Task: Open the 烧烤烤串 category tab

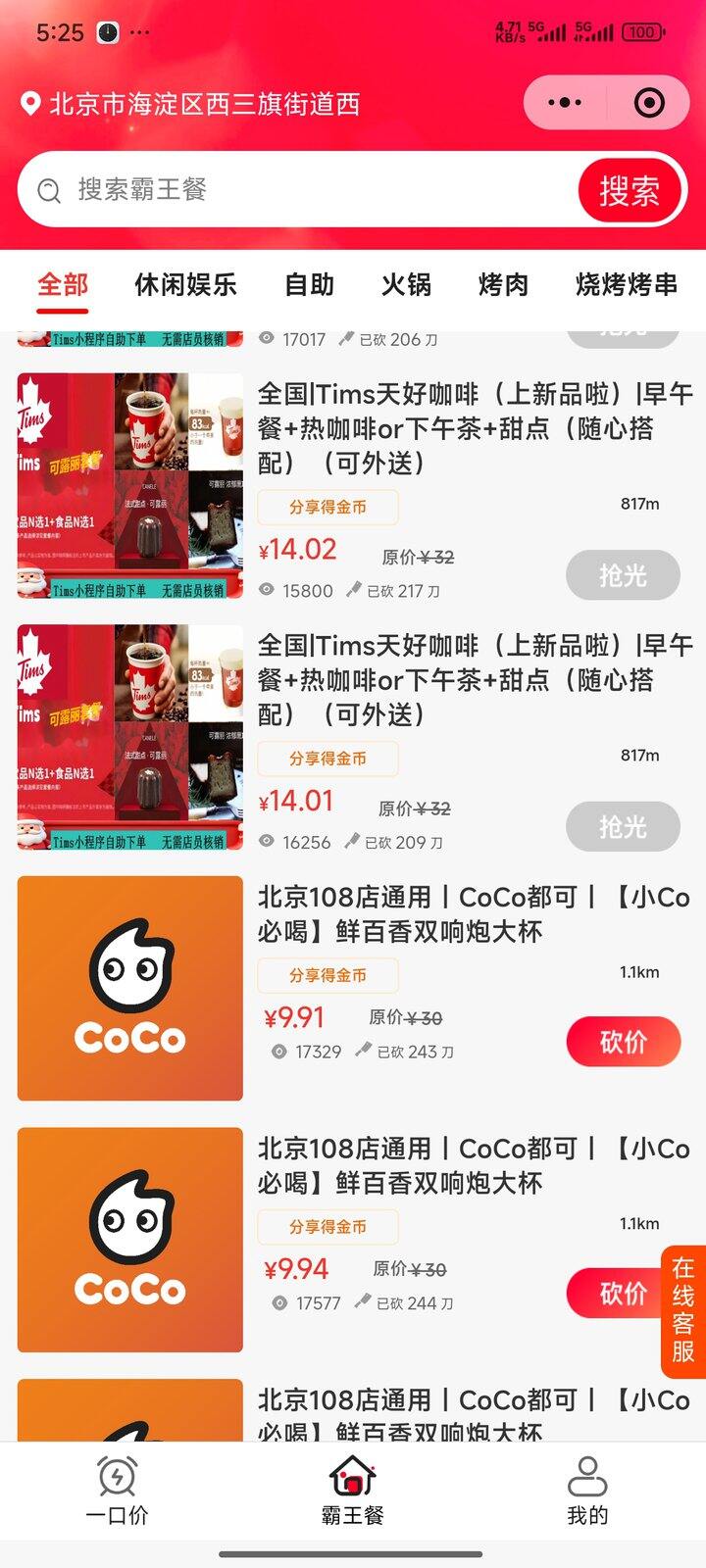Action: point(626,285)
